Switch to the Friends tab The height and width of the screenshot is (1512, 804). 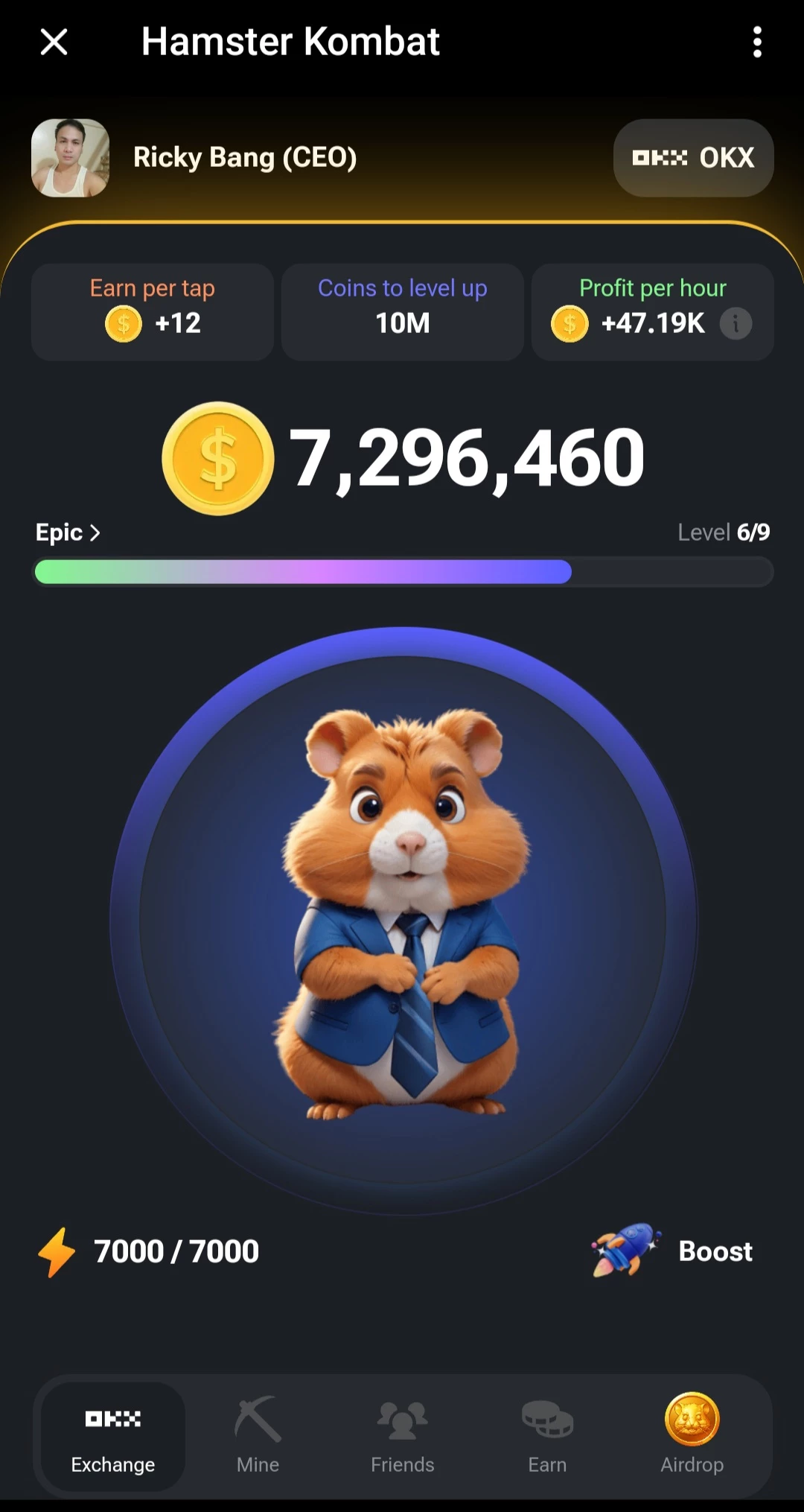coord(402,1435)
